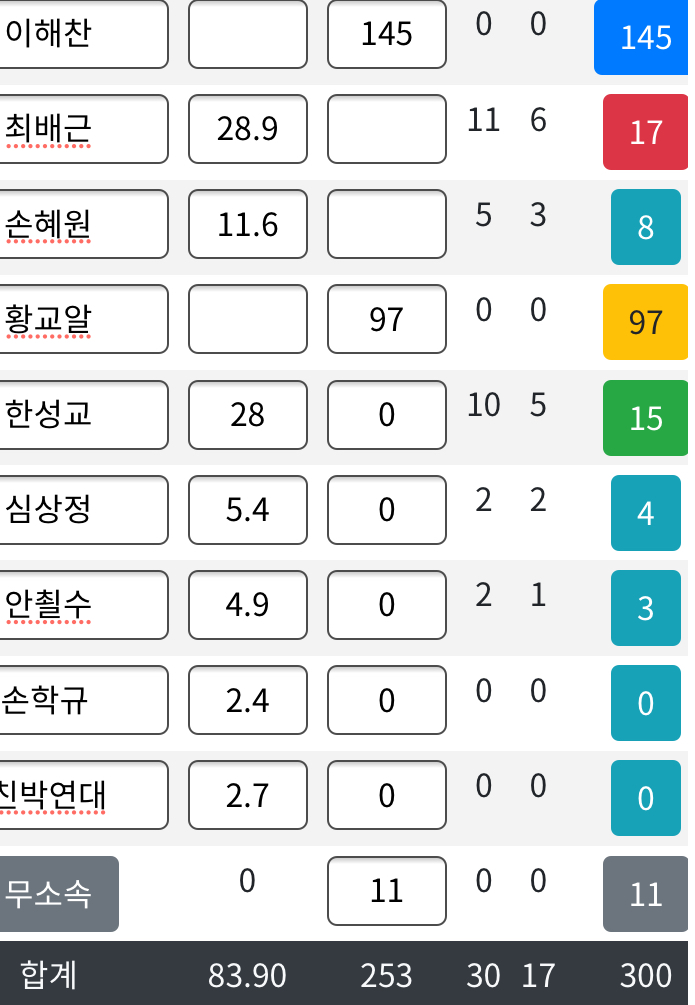Change the 2.7 percentage for 친박연대
695x1005 pixels.
(x=247, y=795)
